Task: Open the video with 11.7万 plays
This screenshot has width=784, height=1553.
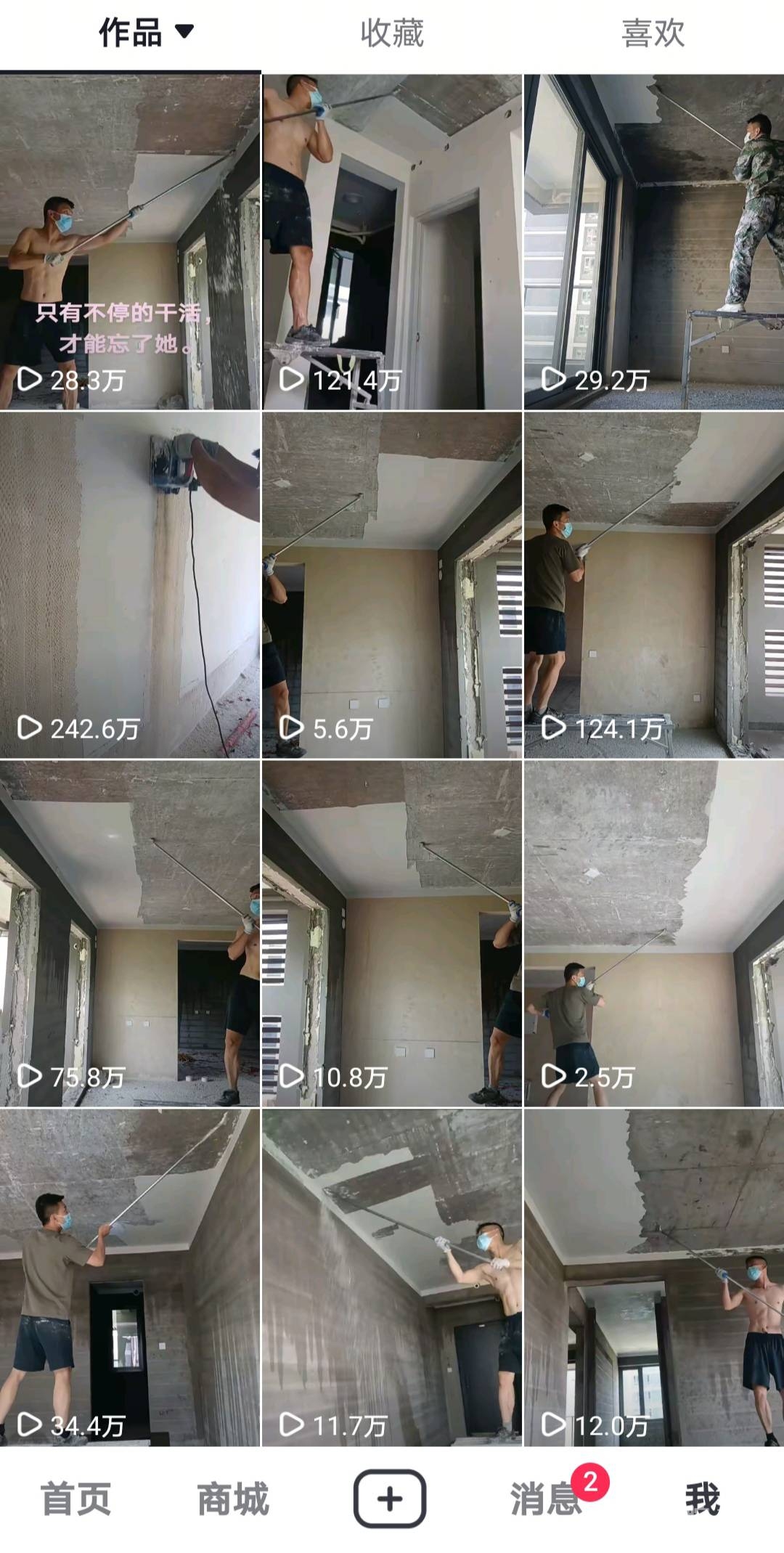Action: pyautogui.click(x=391, y=1279)
